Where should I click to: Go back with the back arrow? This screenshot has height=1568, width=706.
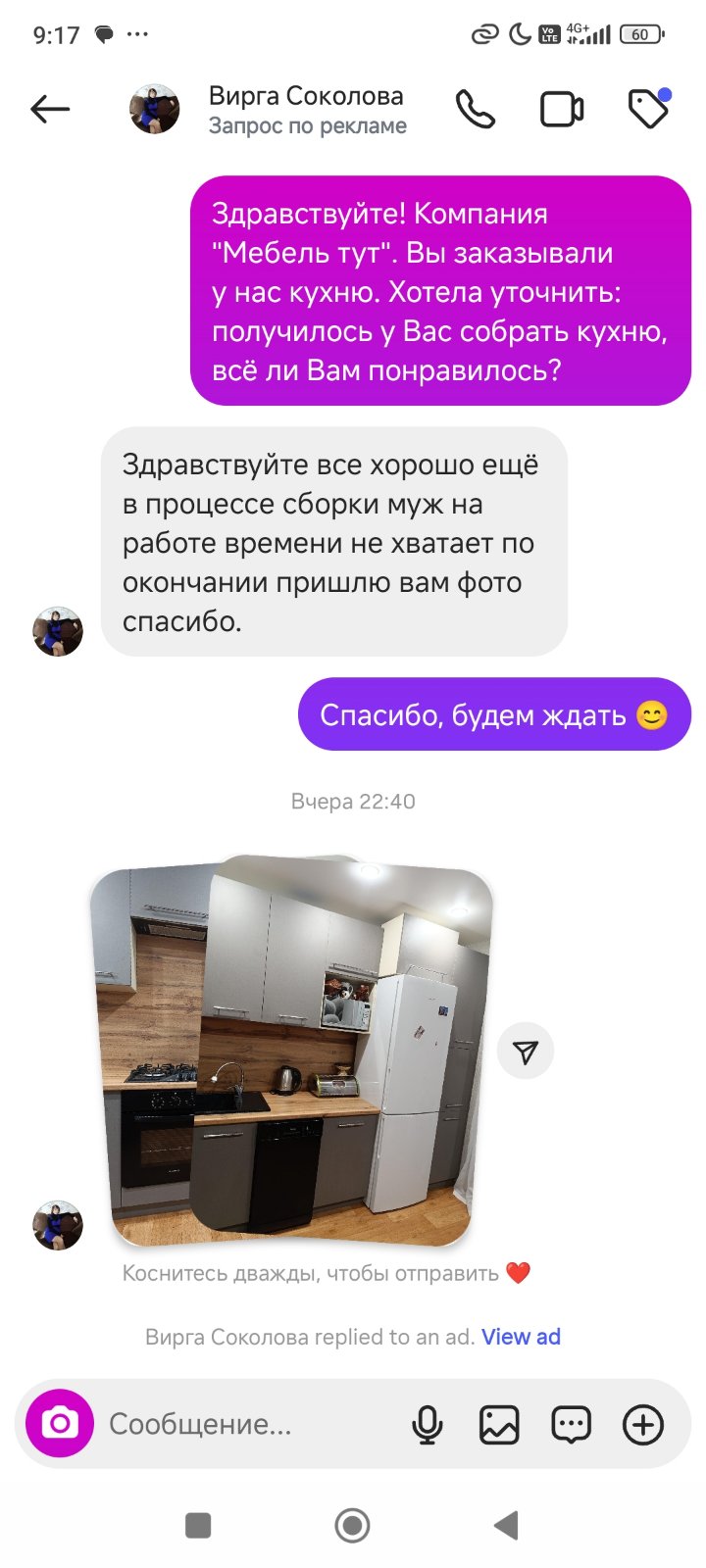pos(49,109)
